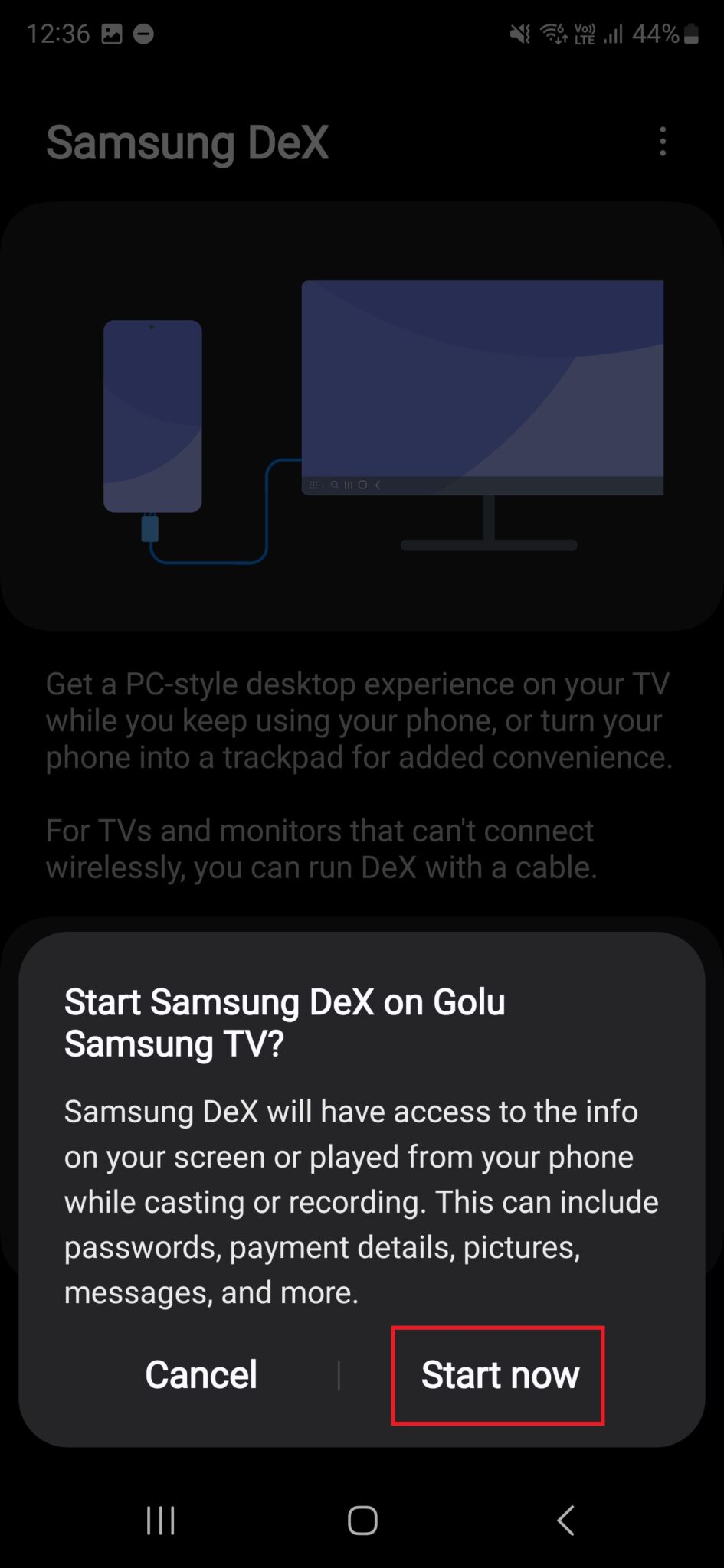
Task: Tap the VoLTE indicator icon
Action: tap(583, 33)
